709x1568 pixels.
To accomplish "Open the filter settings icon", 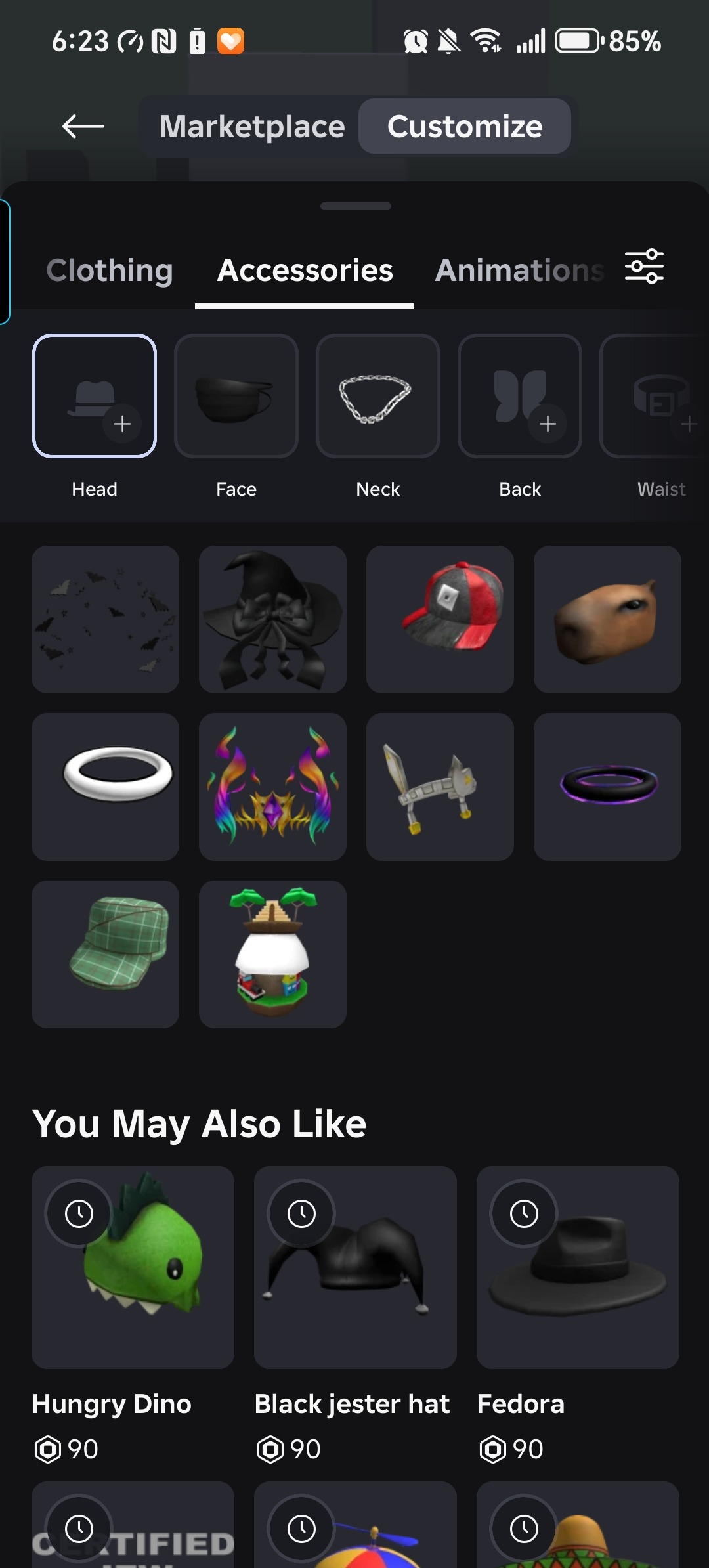I will [644, 267].
